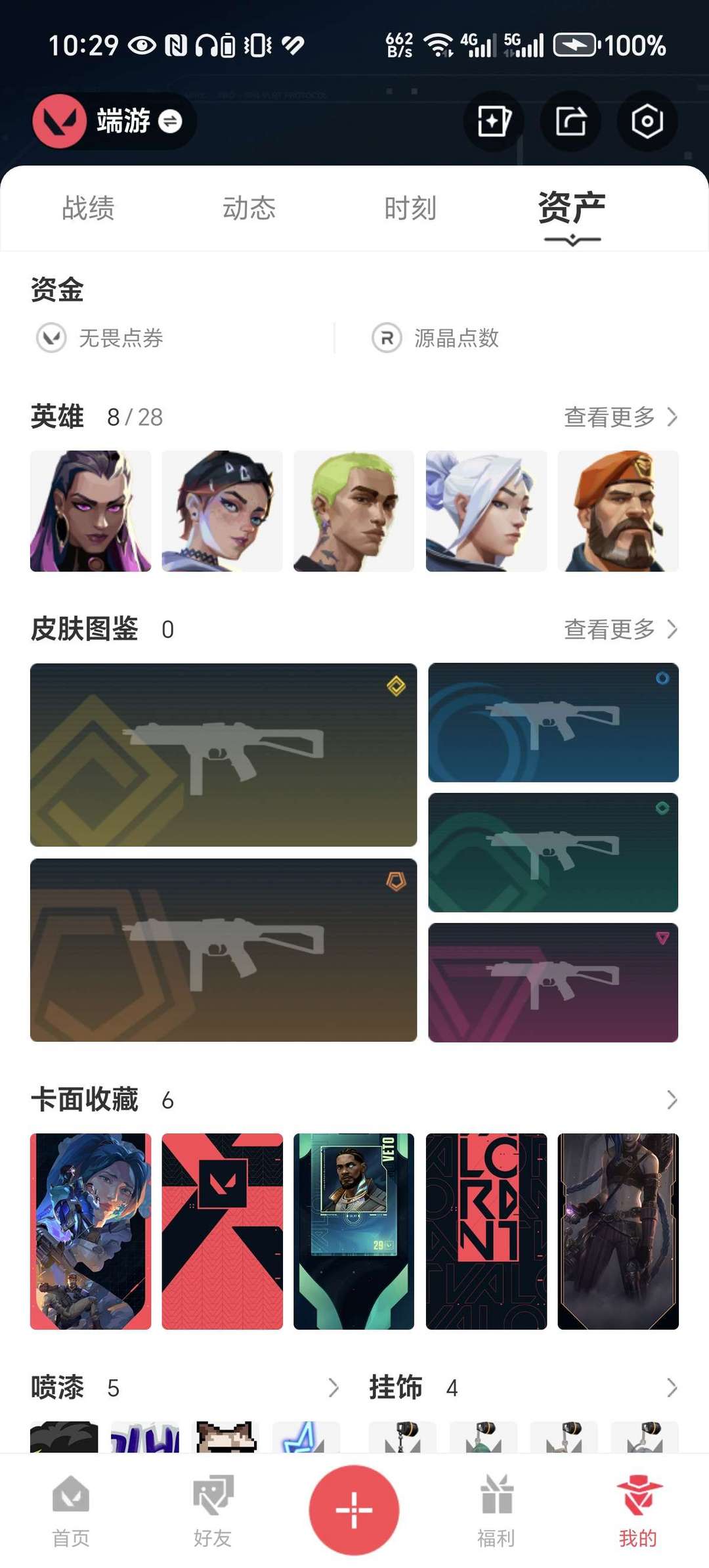Open the purple-tier skin card
This screenshot has width=709, height=1568.
pyautogui.click(x=553, y=982)
